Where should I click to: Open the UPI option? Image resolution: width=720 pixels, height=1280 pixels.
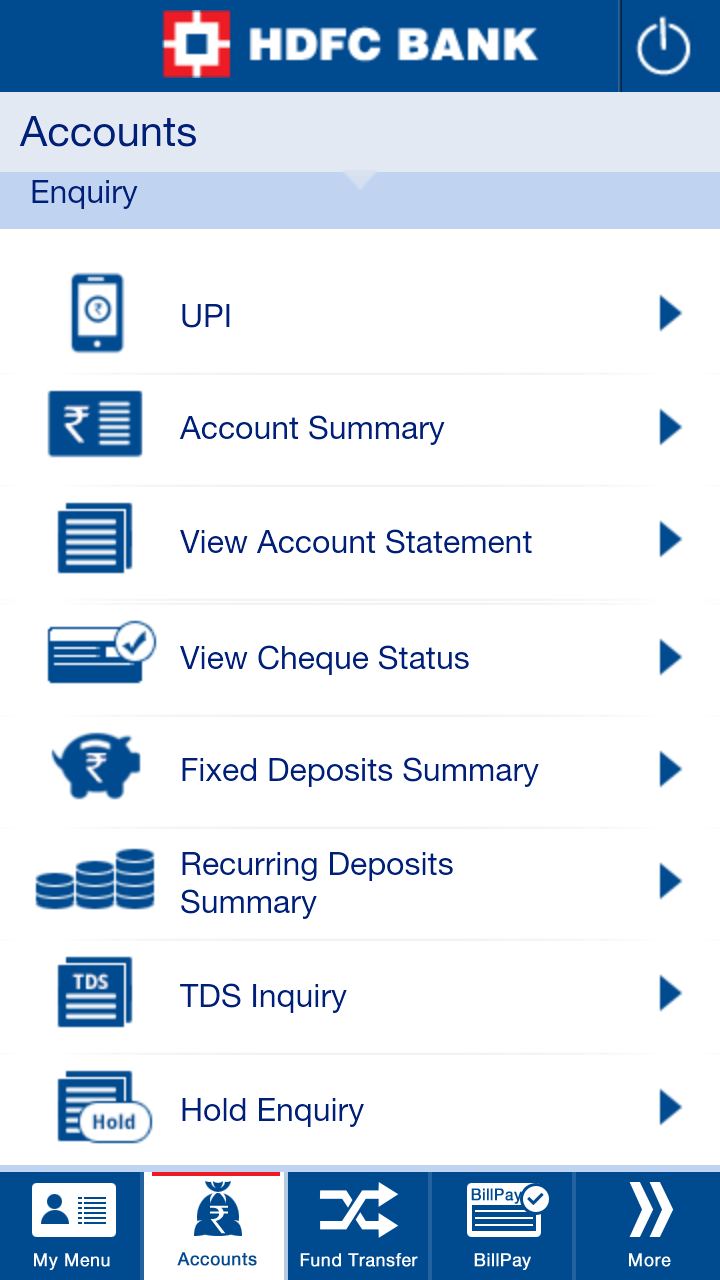click(360, 316)
